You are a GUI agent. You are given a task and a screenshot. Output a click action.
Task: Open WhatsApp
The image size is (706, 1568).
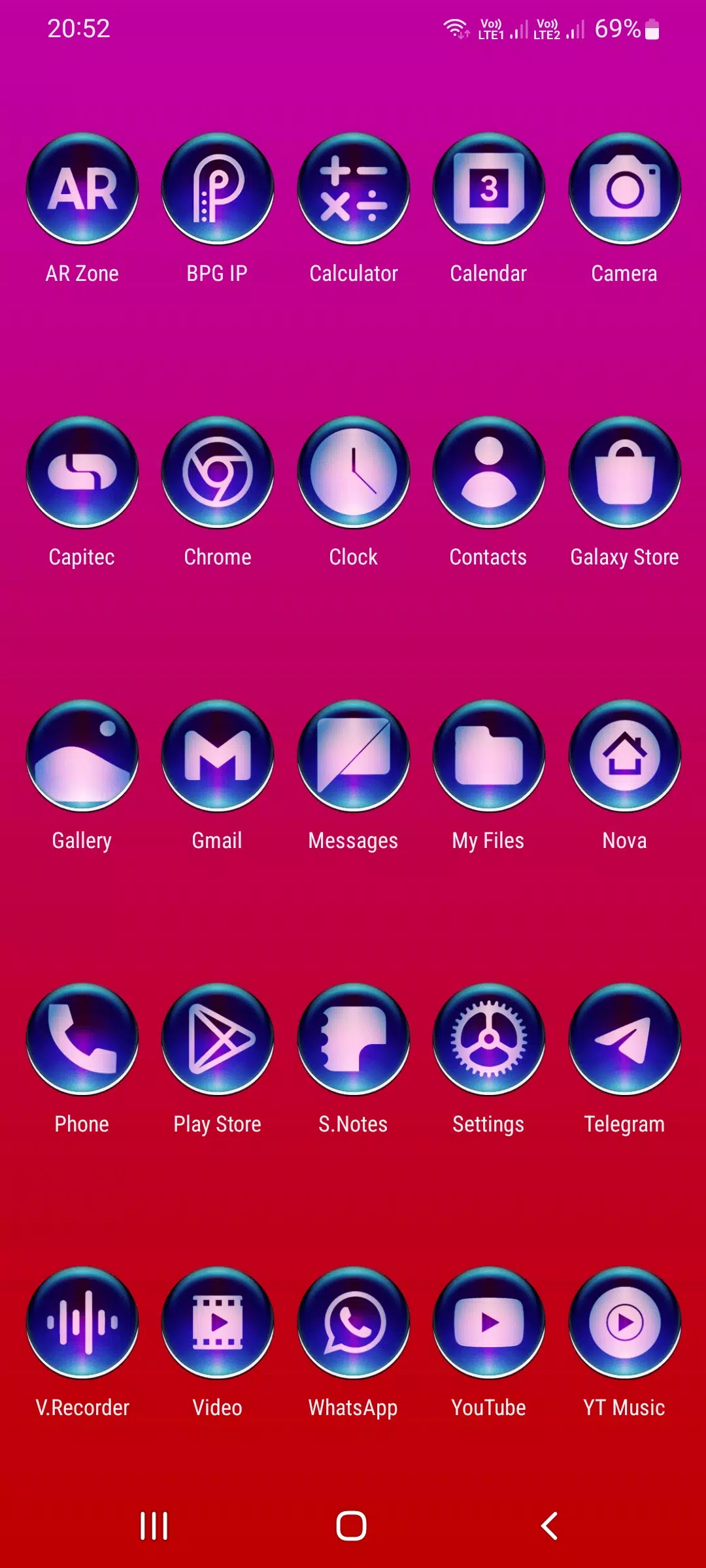[354, 1323]
